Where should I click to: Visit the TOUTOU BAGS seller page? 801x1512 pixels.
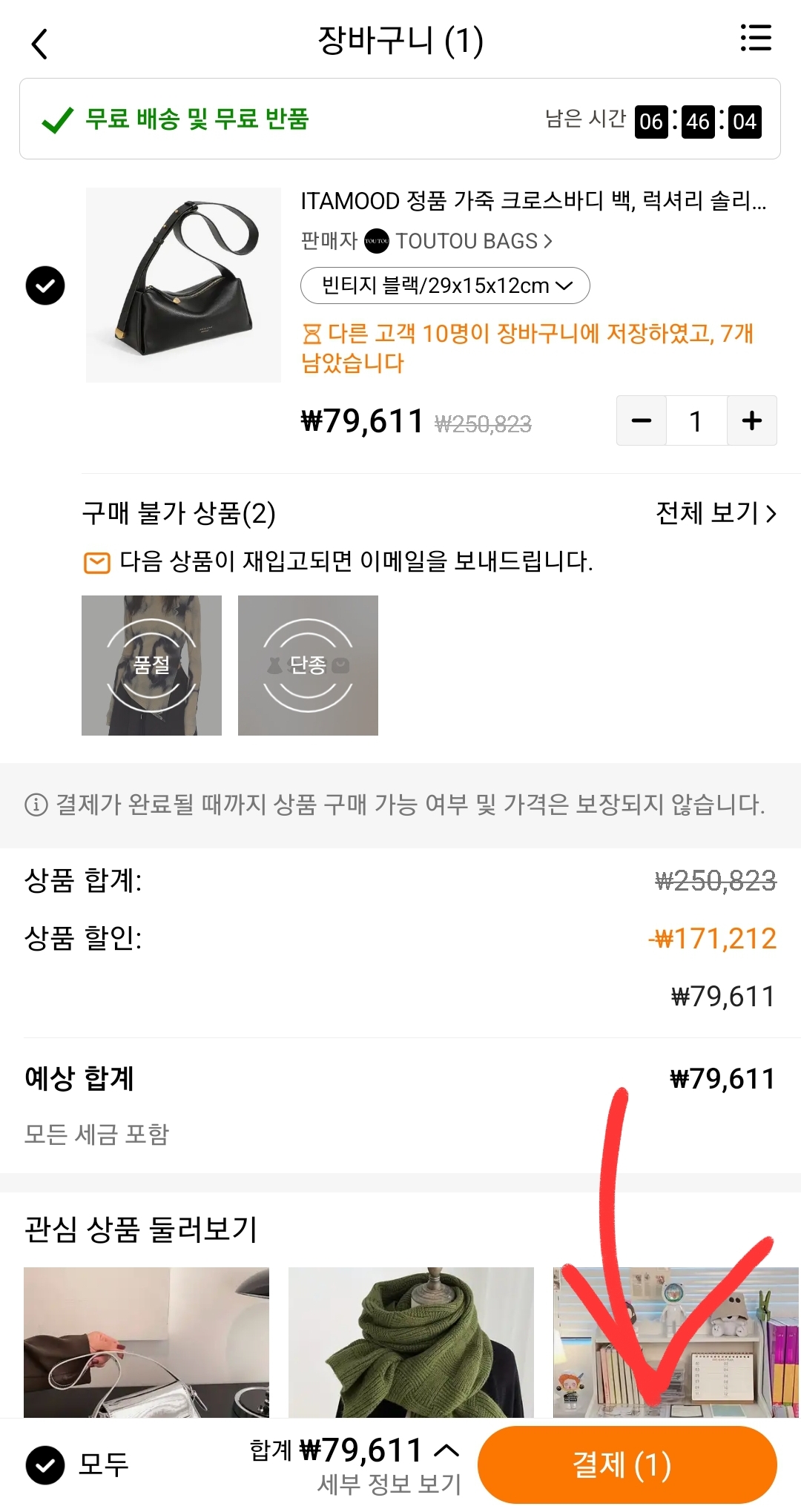click(x=467, y=241)
